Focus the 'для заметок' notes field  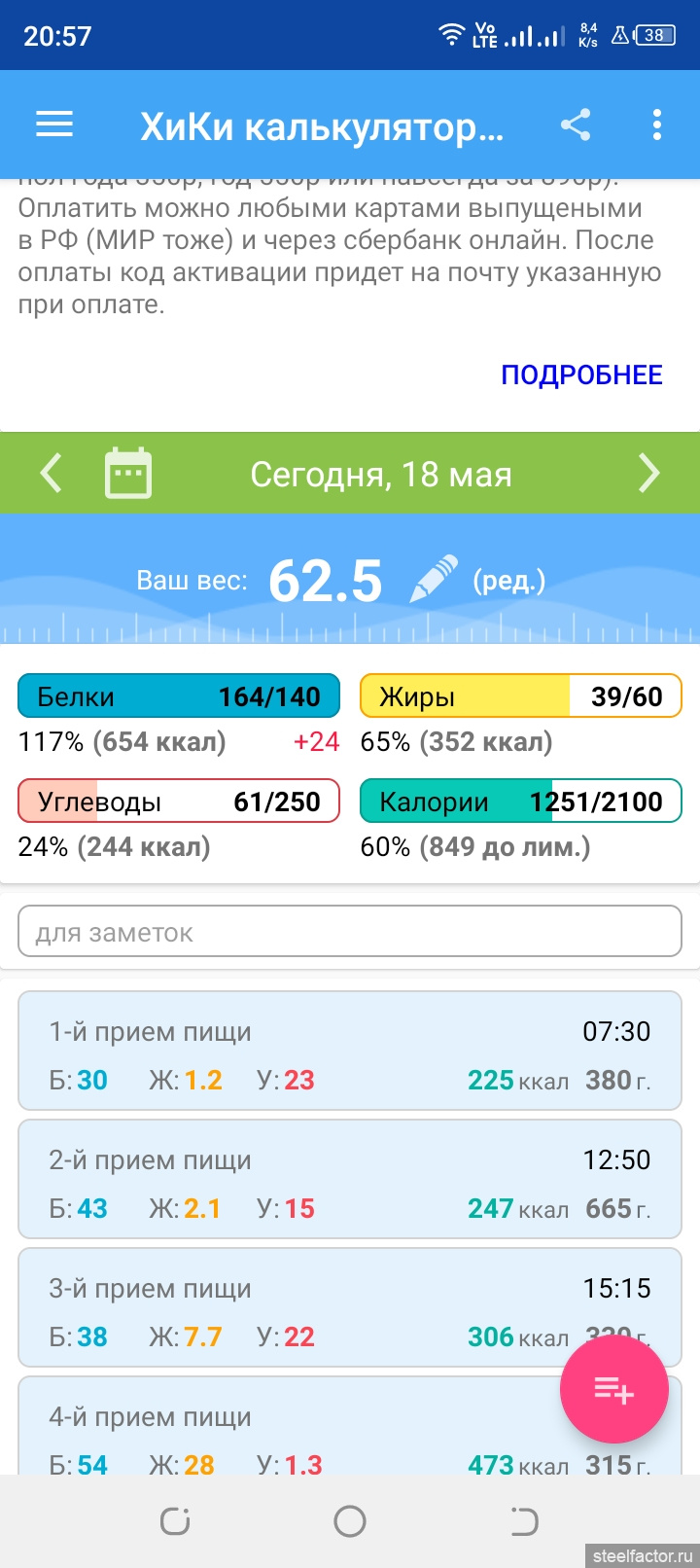click(350, 933)
